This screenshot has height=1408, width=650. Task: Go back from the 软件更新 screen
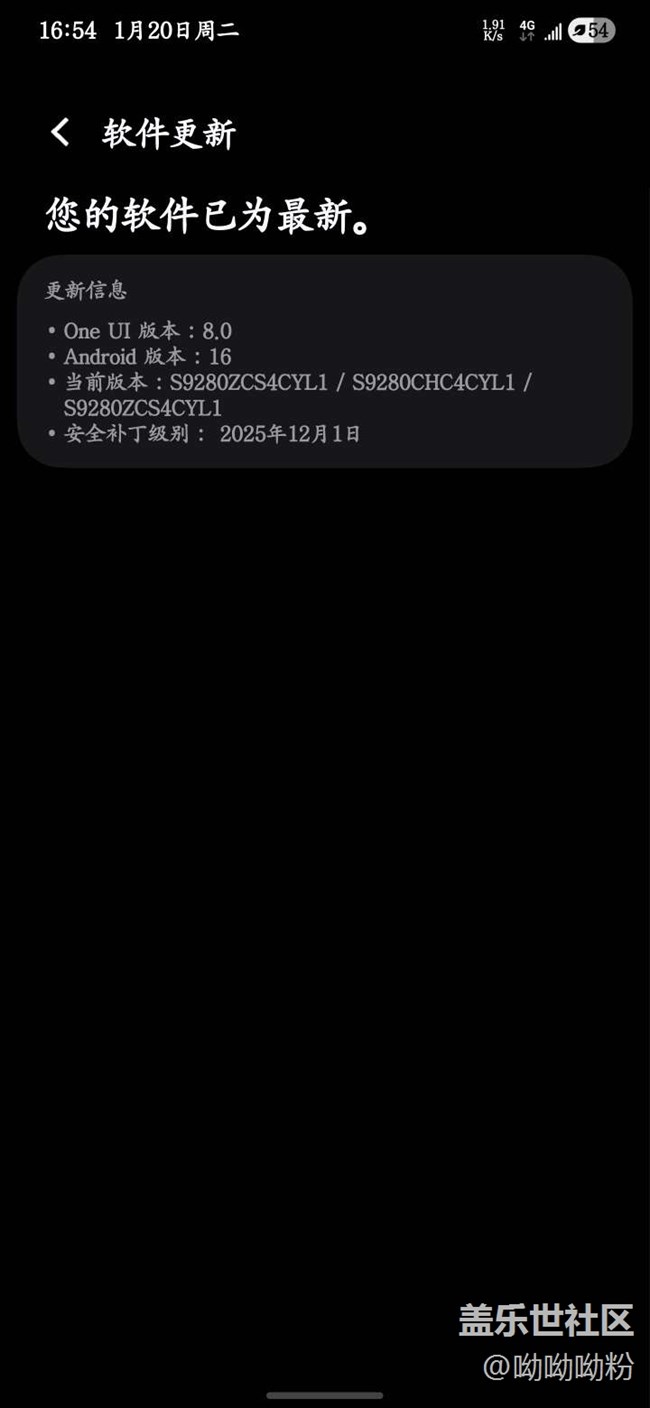(x=61, y=133)
